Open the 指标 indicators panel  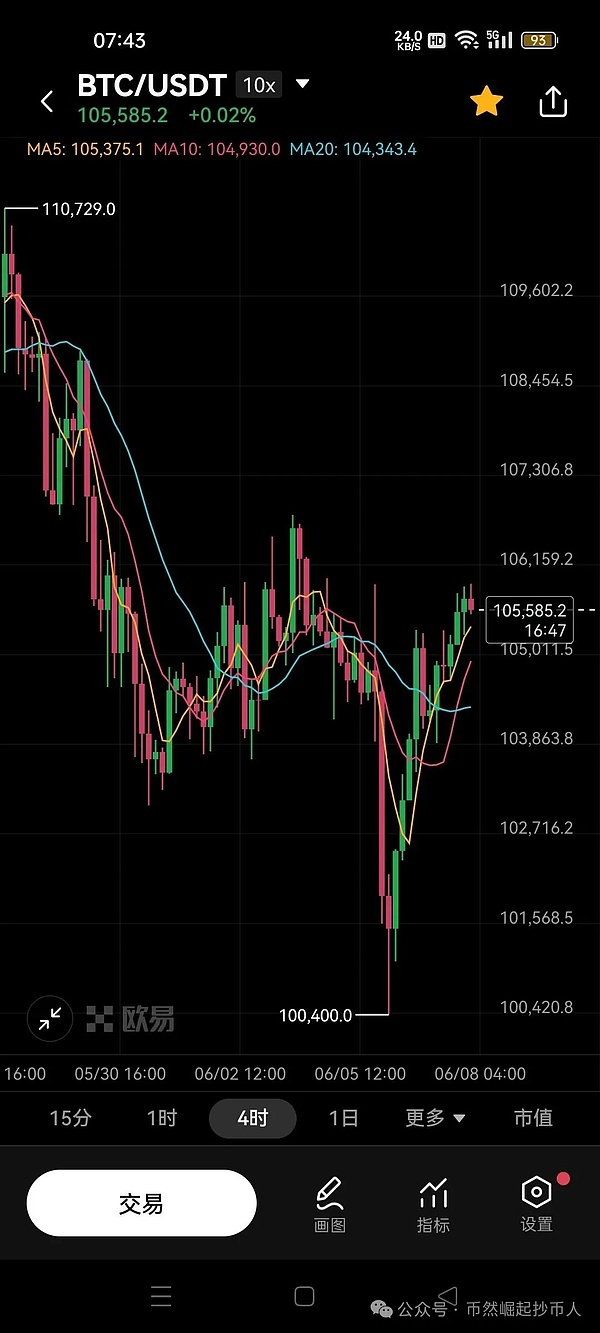point(433,1203)
